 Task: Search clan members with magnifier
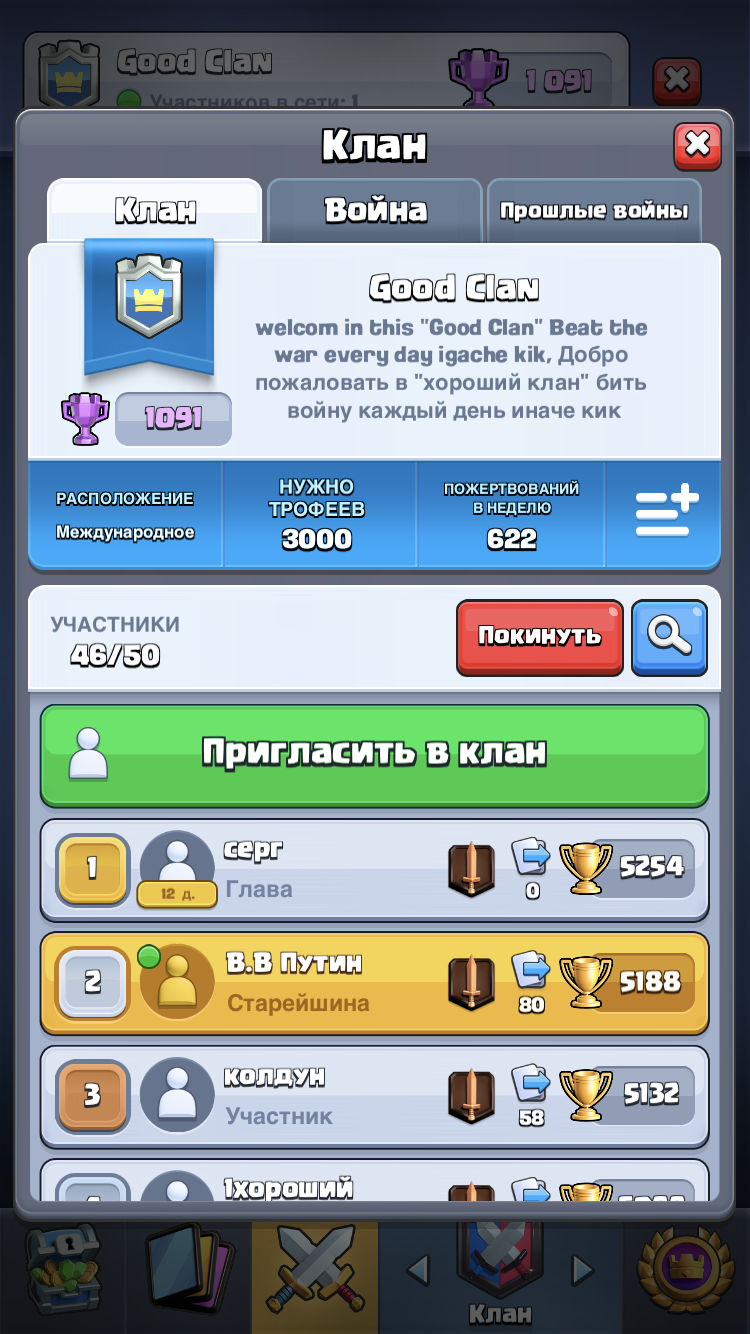point(669,637)
